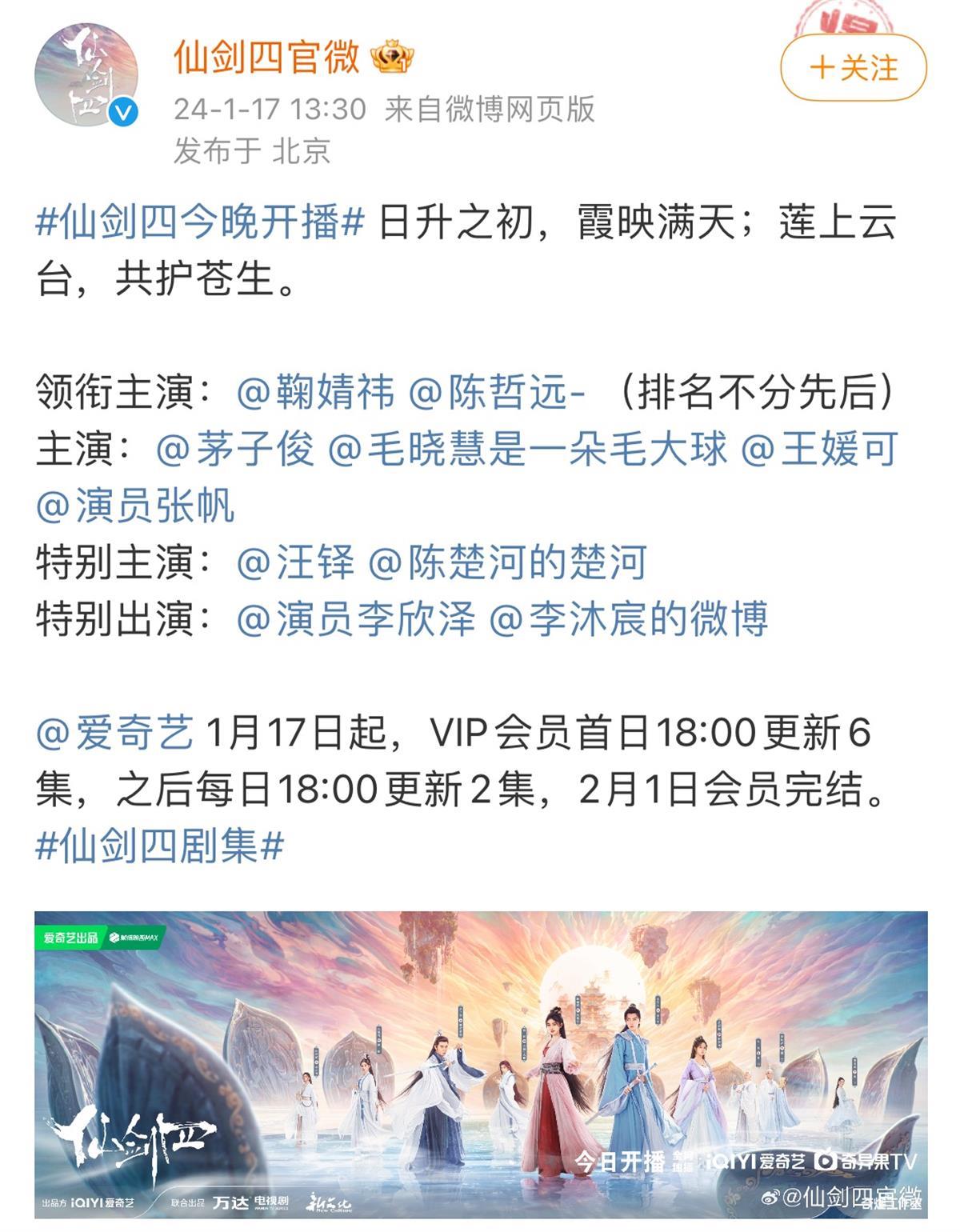The width and height of the screenshot is (960, 1232).
Task: Open mention @汪铎
Action: point(295,562)
